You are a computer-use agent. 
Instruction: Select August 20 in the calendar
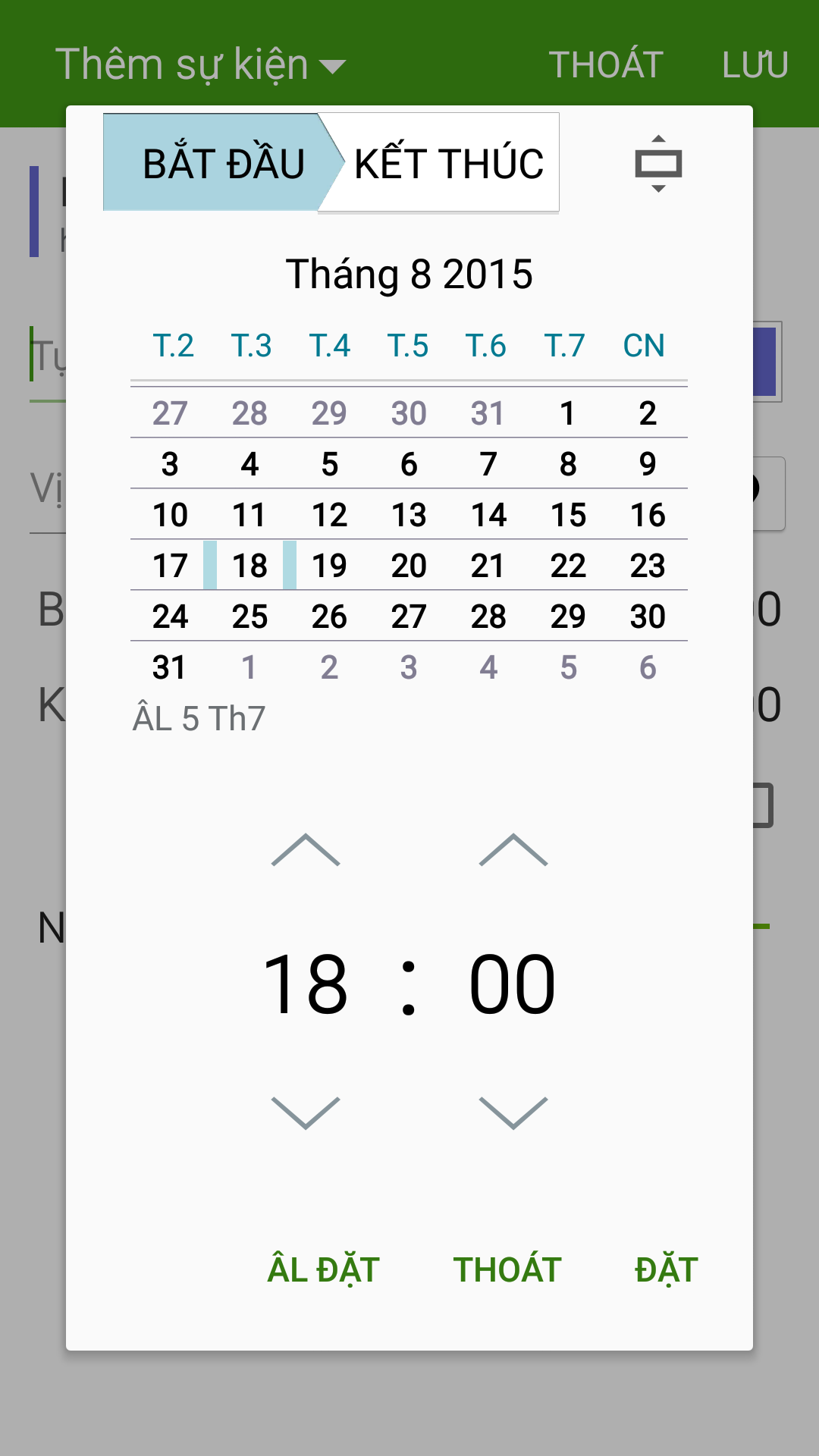(x=409, y=566)
